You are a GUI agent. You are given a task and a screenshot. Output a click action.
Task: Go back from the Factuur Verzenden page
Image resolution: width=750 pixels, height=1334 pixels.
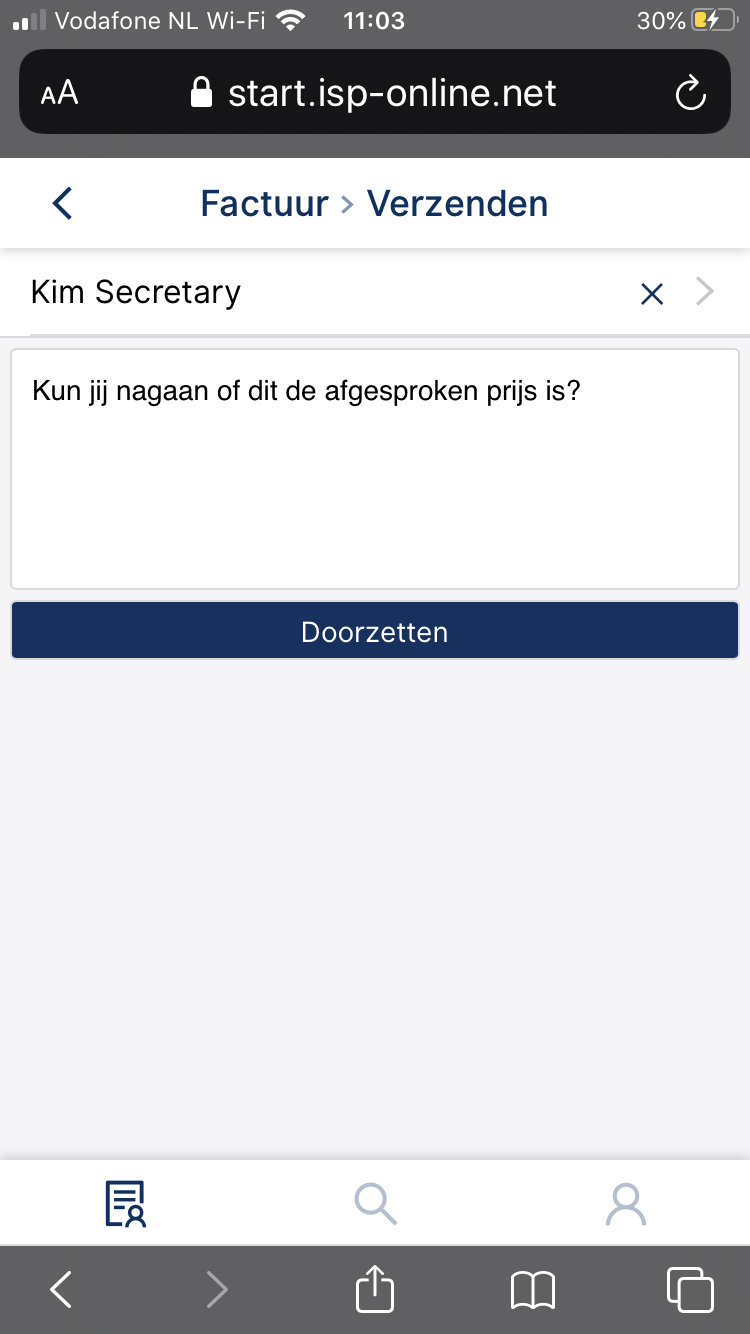click(x=62, y=204)
